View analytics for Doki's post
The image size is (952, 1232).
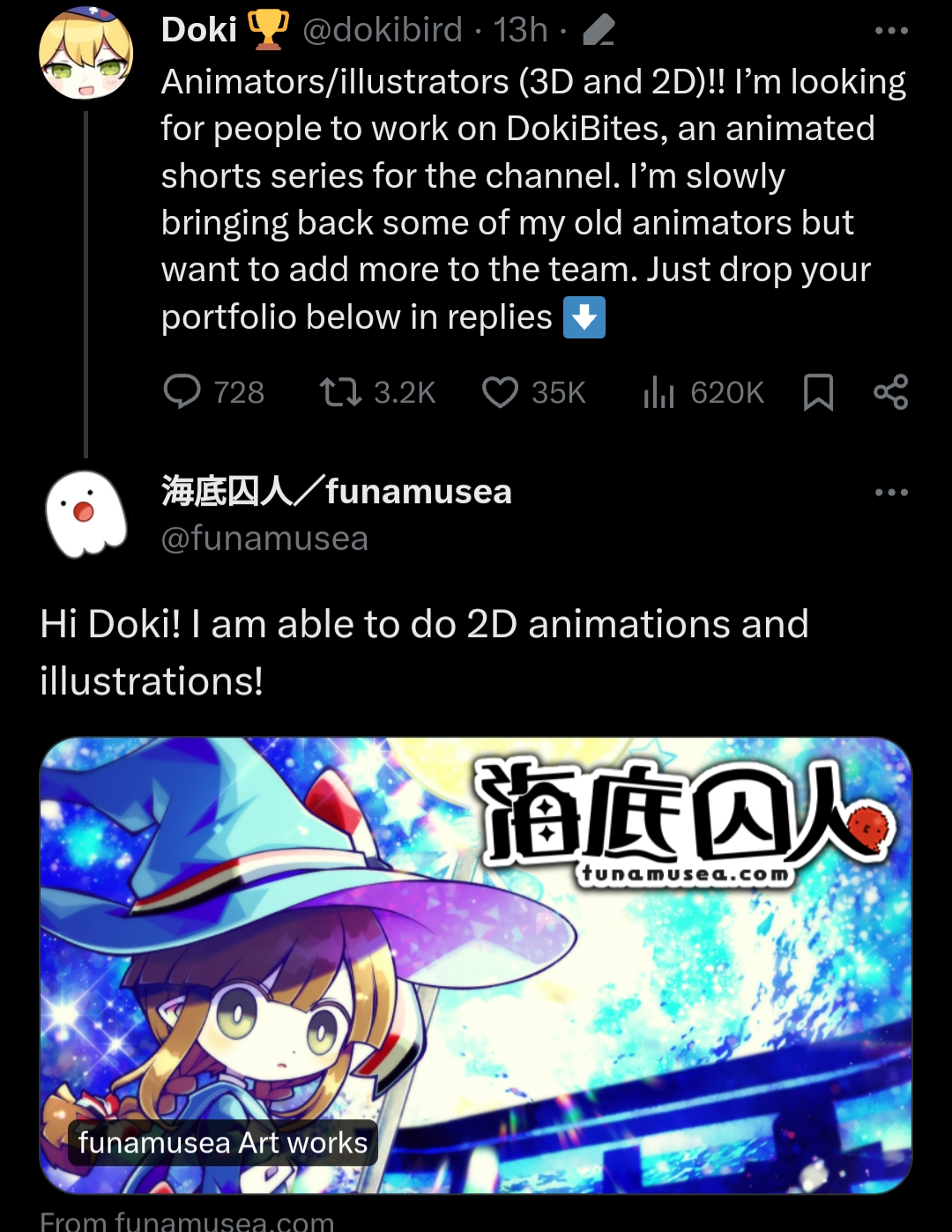(659, 392)
